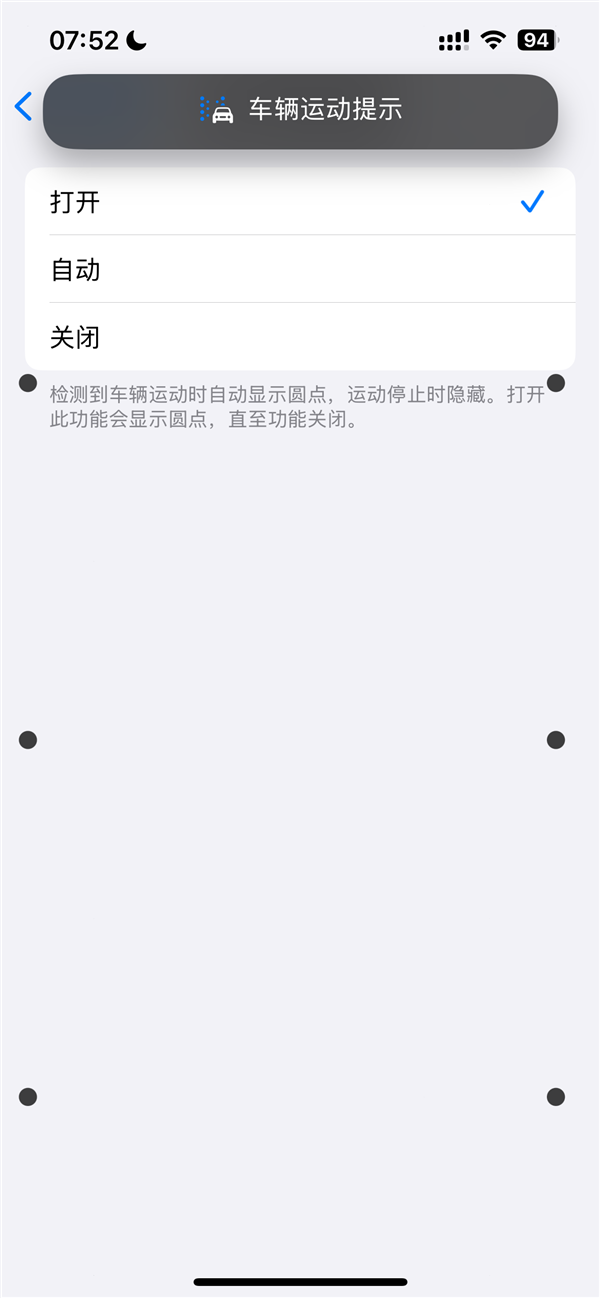
Task: Choose the 自动 option
Action: pos(300,269)
